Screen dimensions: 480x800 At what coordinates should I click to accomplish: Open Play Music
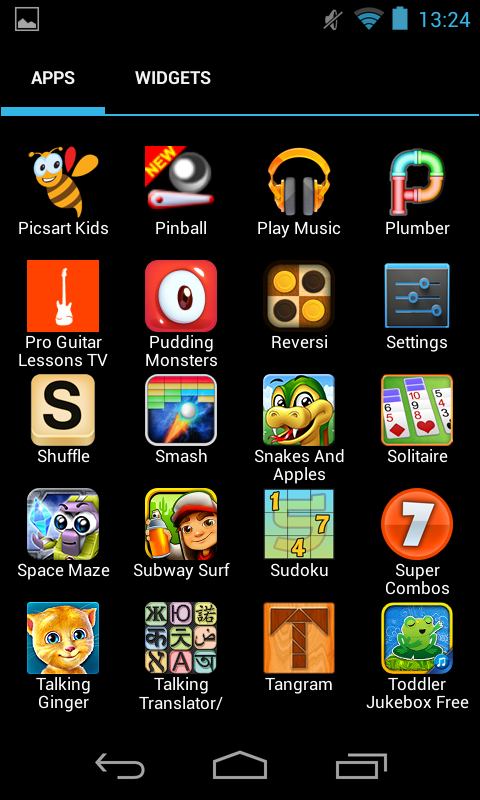(299, 191)
